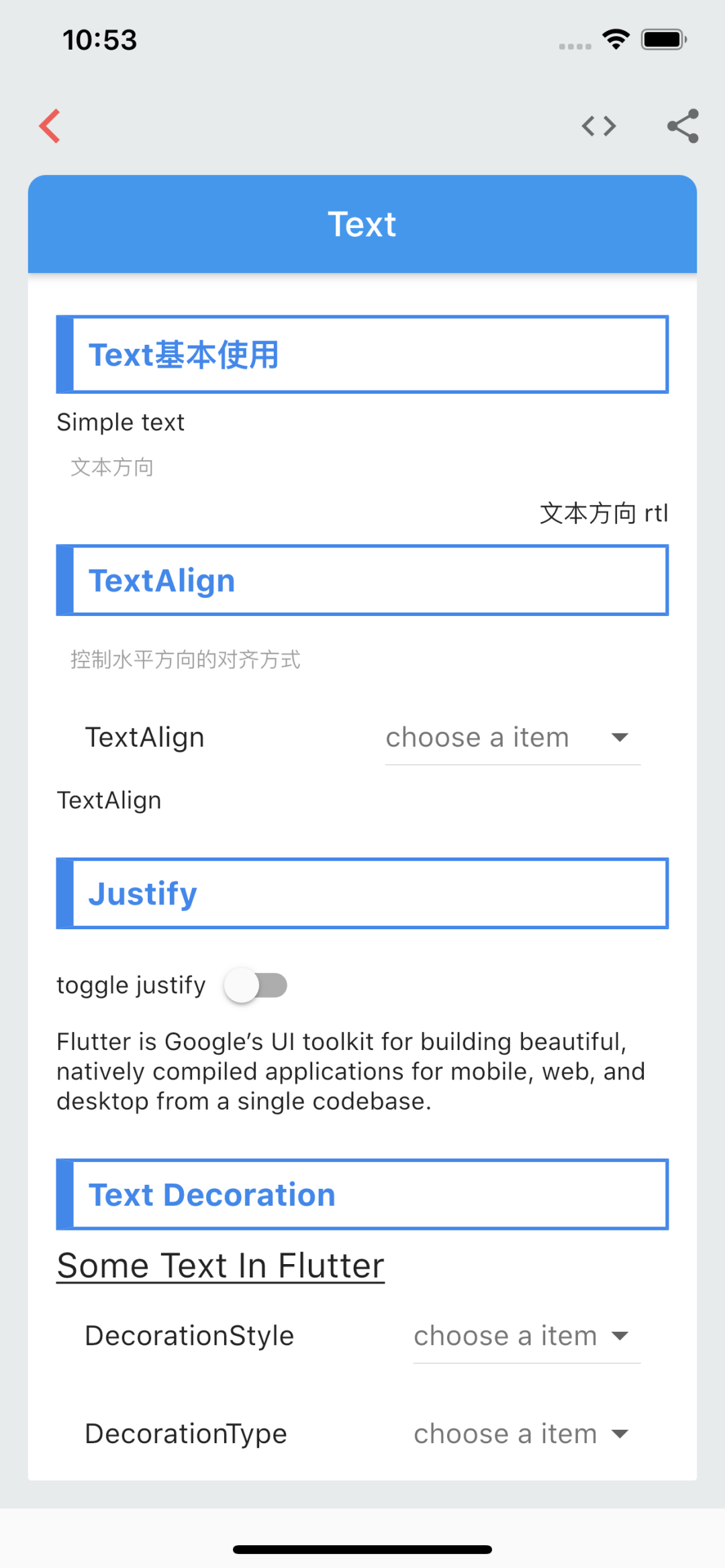The width and height of the screenshot is (725, 1568).
Task: Click the underlined Some Text In Flutter
Action: point(220,1264)
